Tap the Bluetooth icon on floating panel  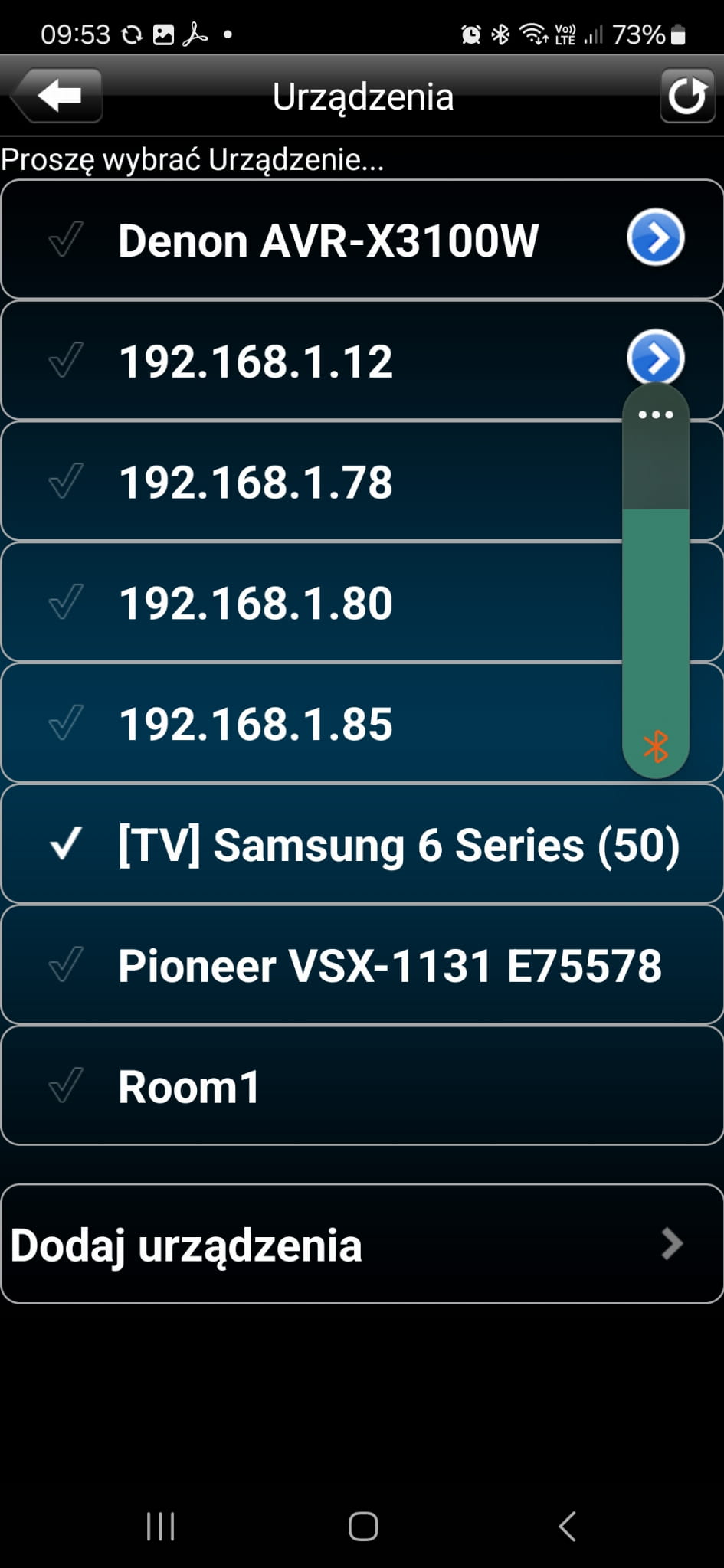click(656, 746)
